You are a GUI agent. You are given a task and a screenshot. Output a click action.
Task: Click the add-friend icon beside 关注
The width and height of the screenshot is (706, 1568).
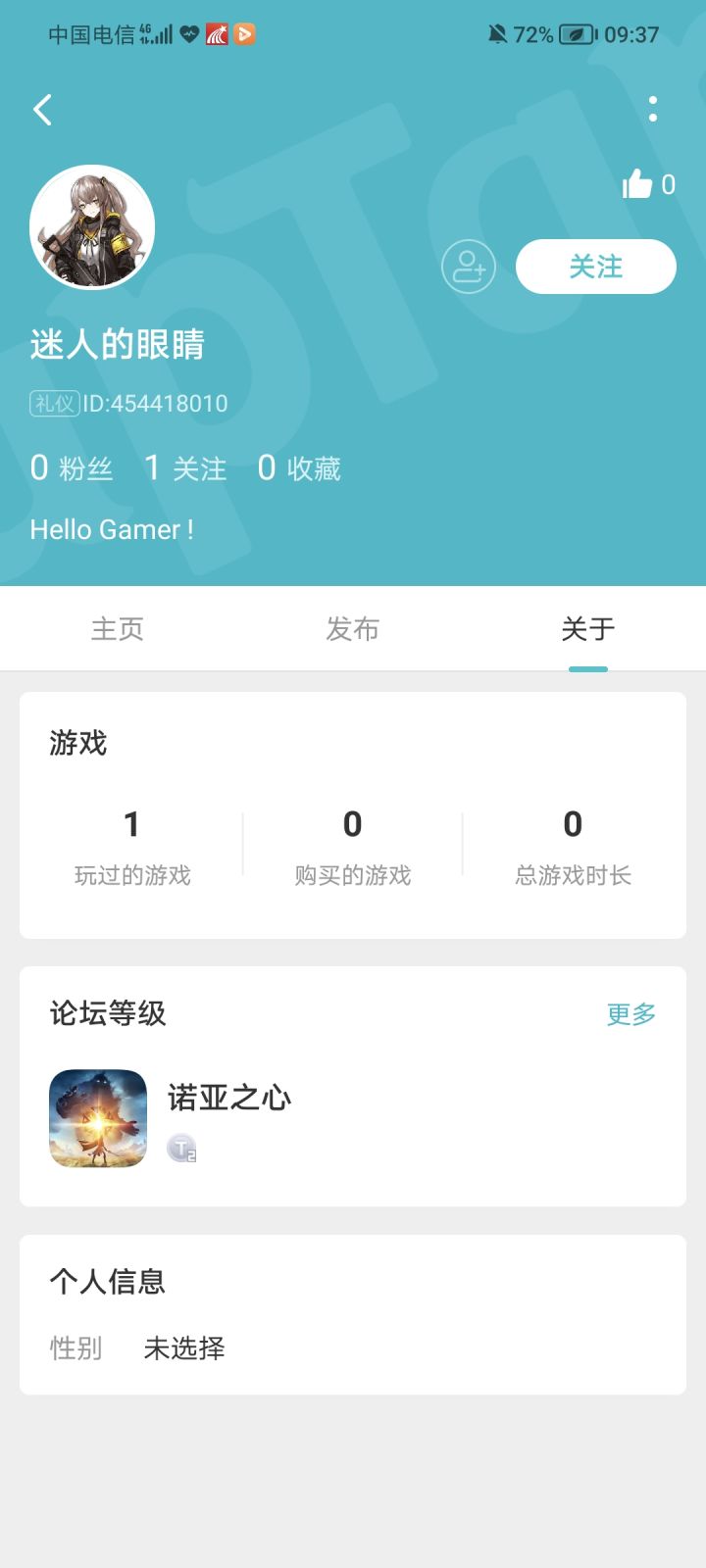[x=469, y=267]
